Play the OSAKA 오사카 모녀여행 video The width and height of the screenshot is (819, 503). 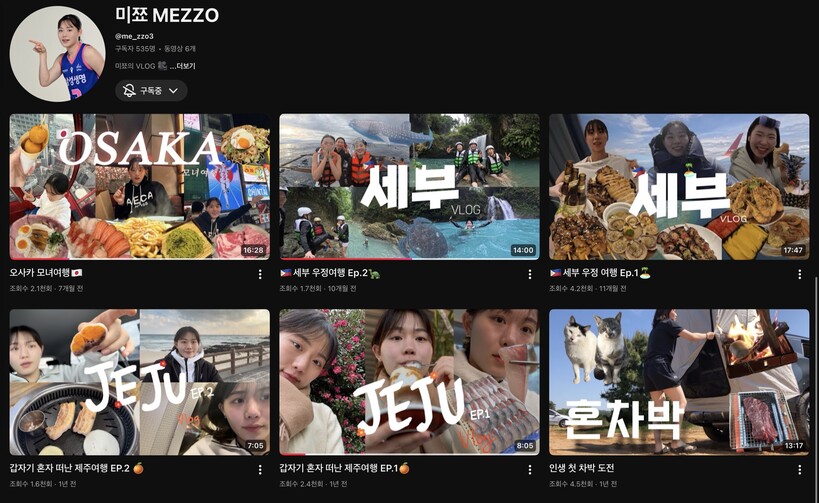pos(139,186)
